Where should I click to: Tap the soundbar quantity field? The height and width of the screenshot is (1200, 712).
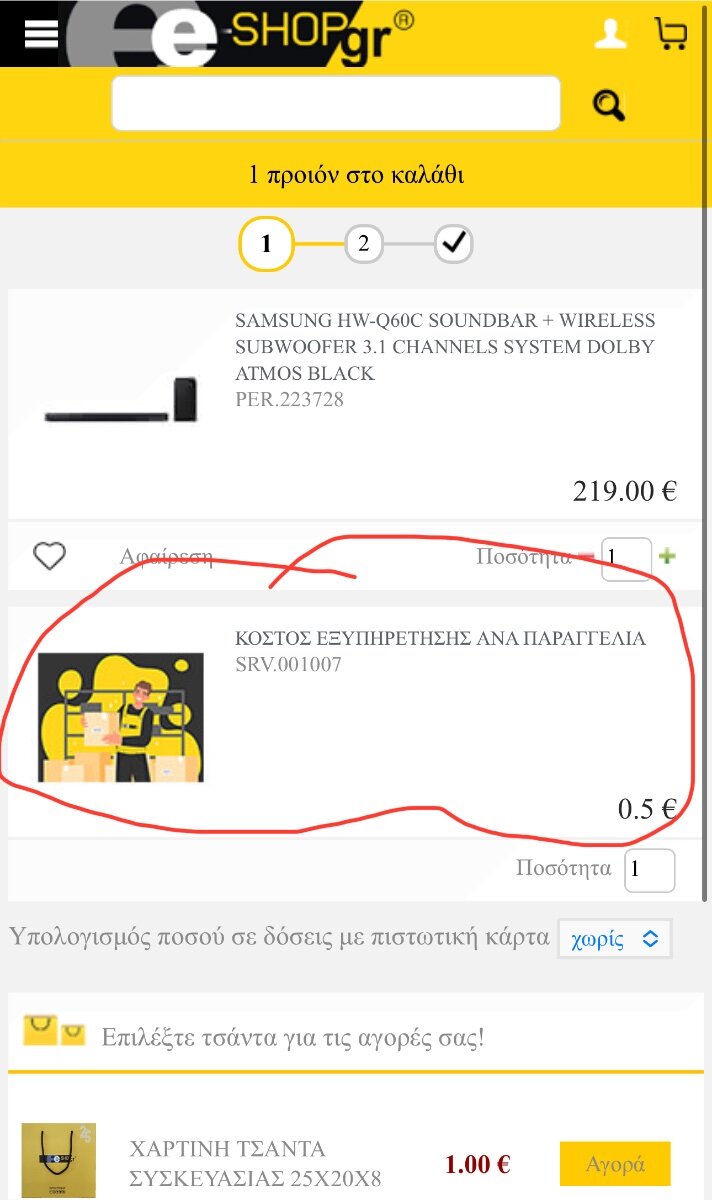coord(626,559)
